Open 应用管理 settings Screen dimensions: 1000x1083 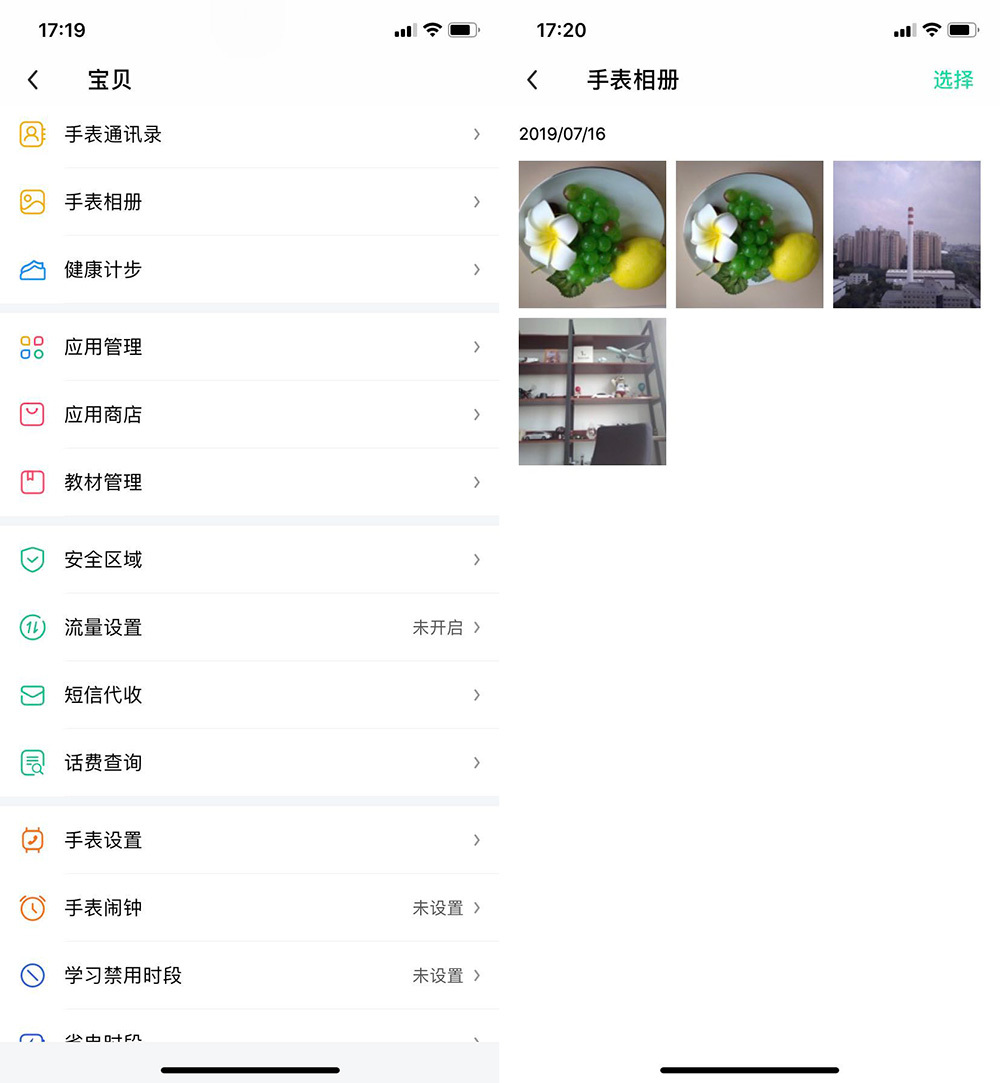click(x=250, y=347)
